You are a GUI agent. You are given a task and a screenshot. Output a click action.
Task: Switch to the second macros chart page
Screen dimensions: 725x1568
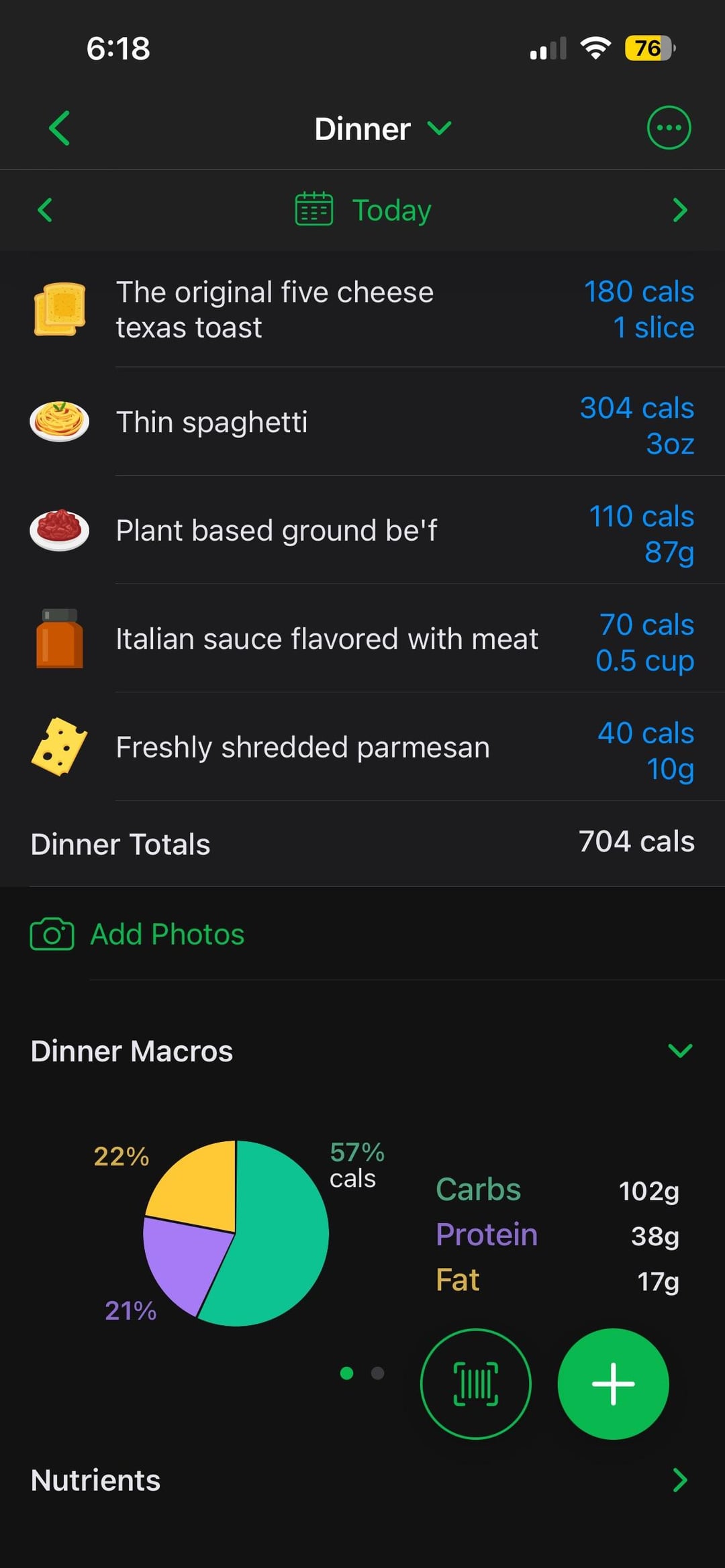(378, 1373)
